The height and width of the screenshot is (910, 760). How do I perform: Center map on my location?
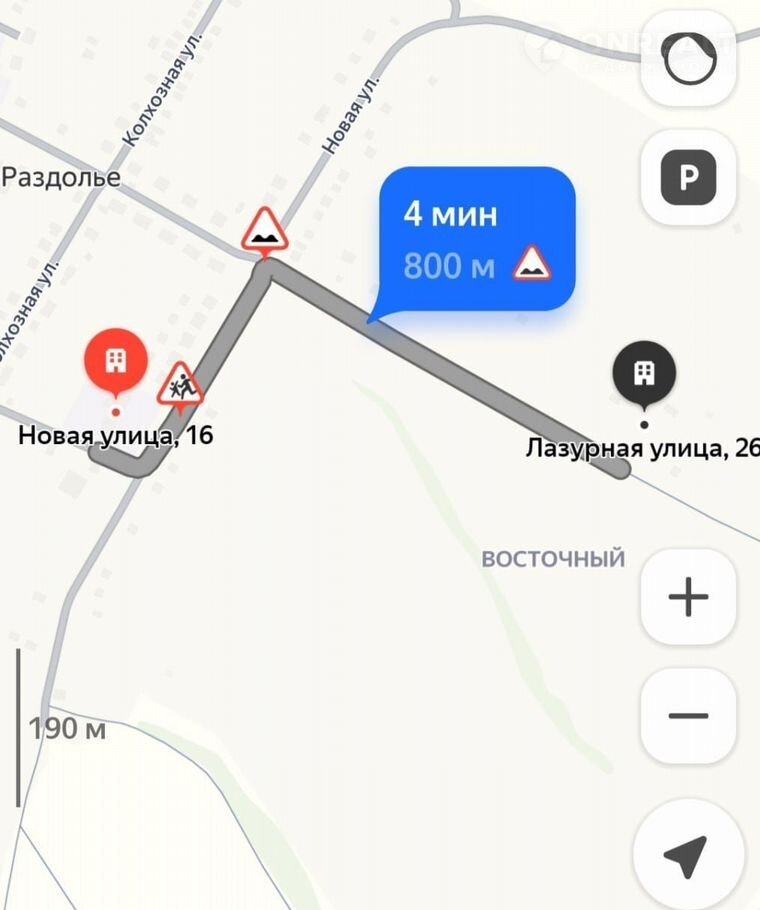(x=688, y=853)
